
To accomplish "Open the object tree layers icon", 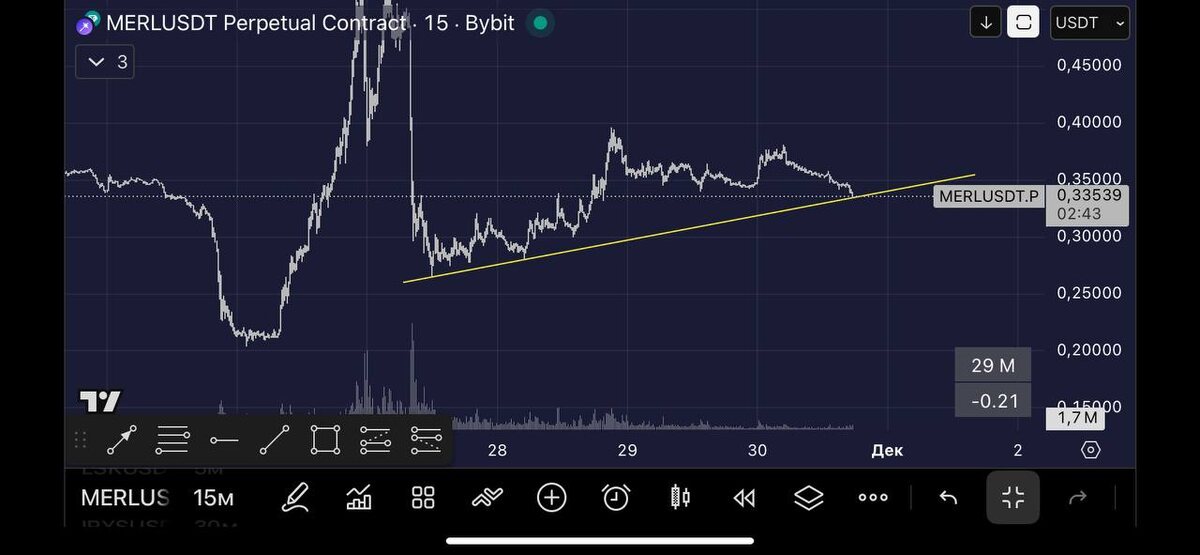I will click(x=808, y=497).
